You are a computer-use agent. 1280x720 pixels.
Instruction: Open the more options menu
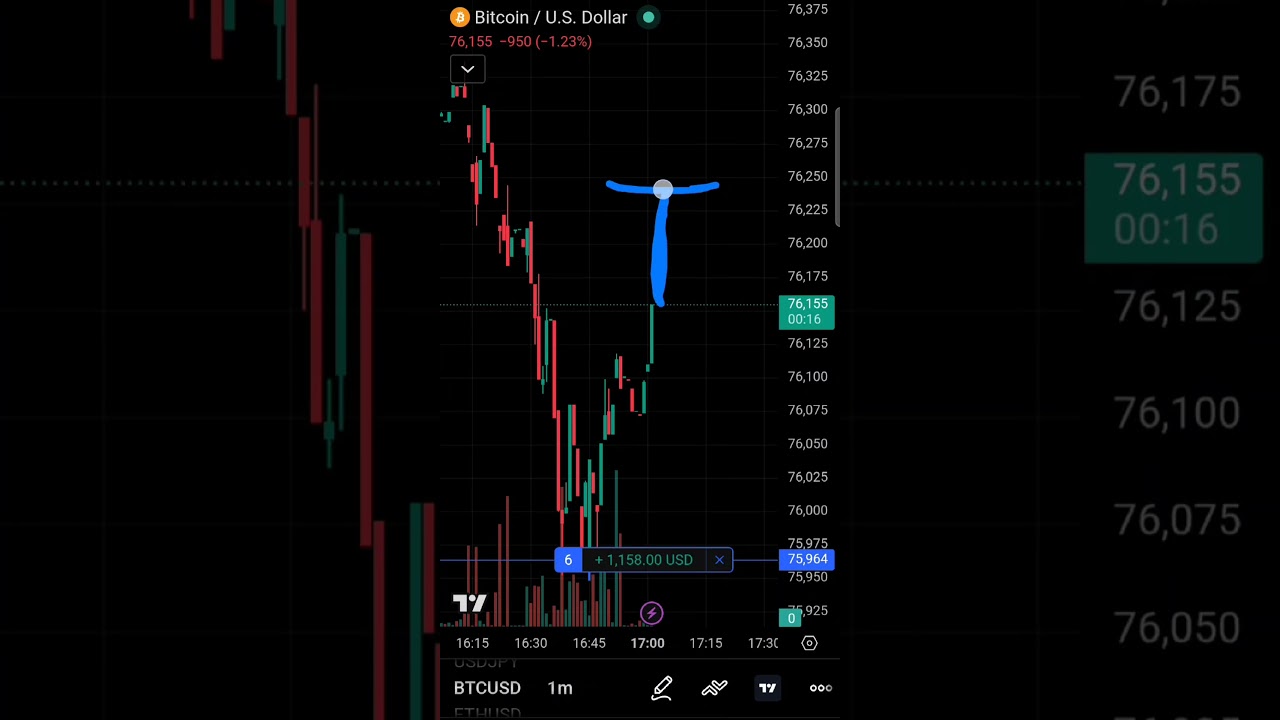coord(820,688)
